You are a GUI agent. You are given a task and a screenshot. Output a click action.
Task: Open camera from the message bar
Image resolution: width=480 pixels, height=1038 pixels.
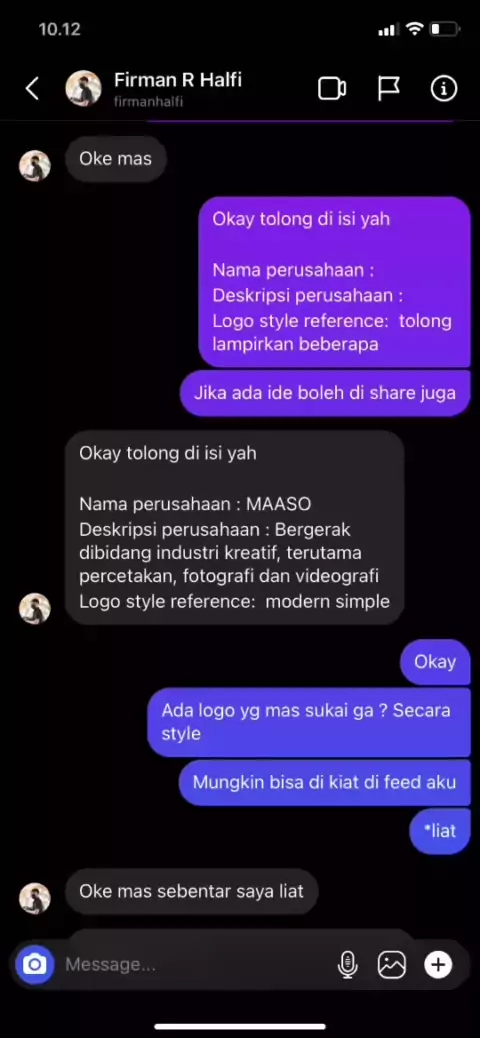(x=34, y=965)
